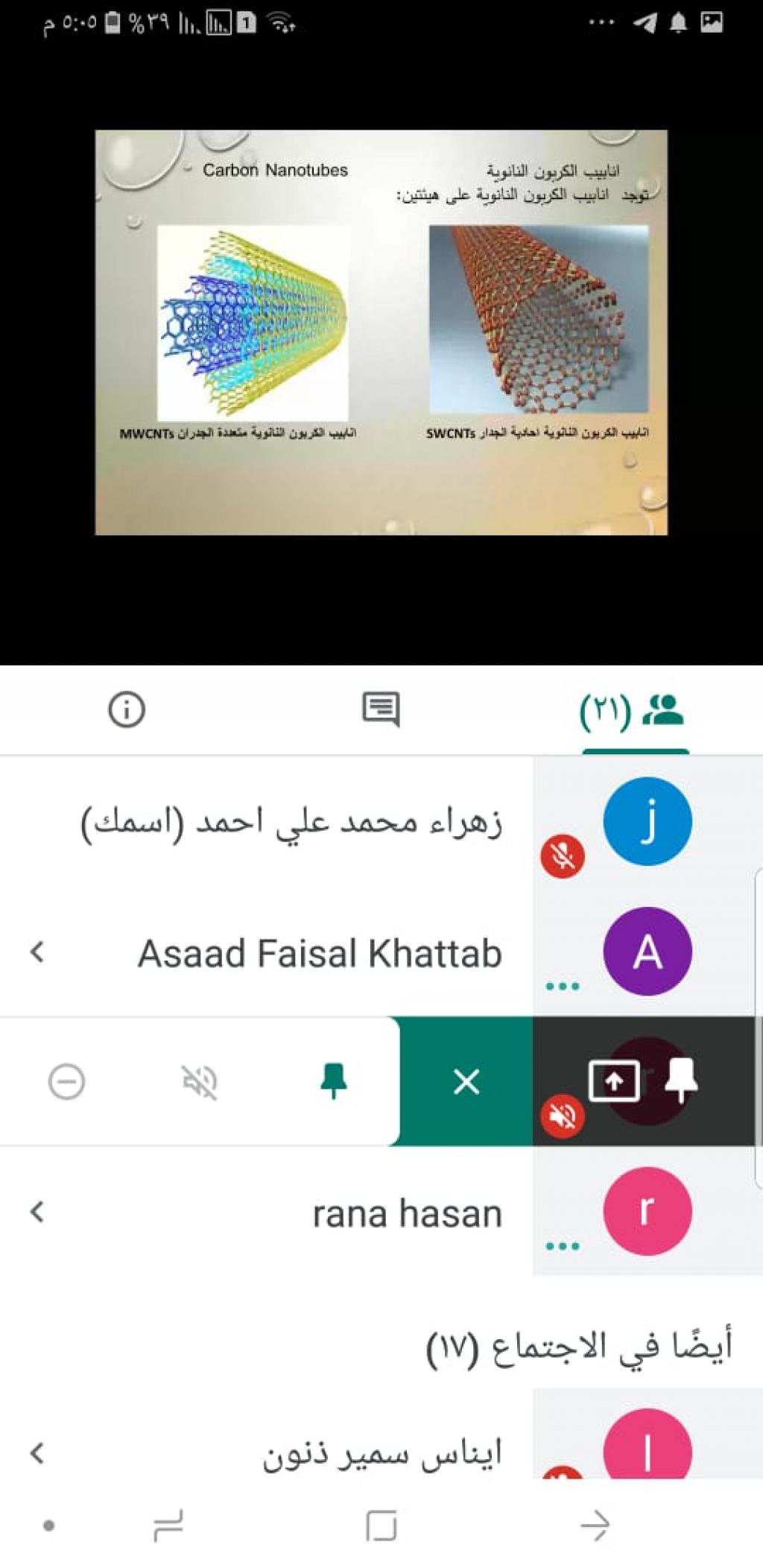Close the participant actions panel
The height and width of the screenshot is (1568, 763).
coord(466,1081)
